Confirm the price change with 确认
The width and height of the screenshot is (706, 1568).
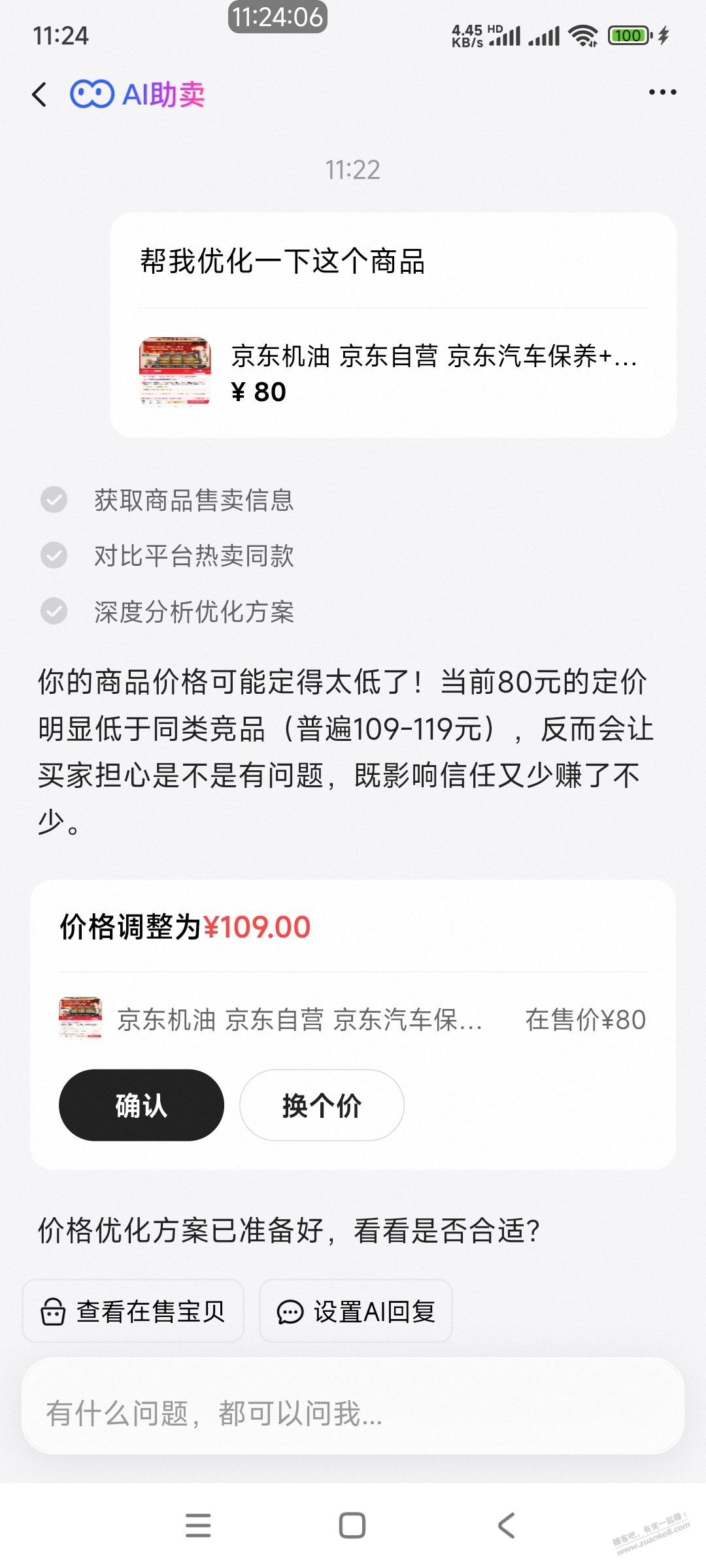tap(141, 1105)
